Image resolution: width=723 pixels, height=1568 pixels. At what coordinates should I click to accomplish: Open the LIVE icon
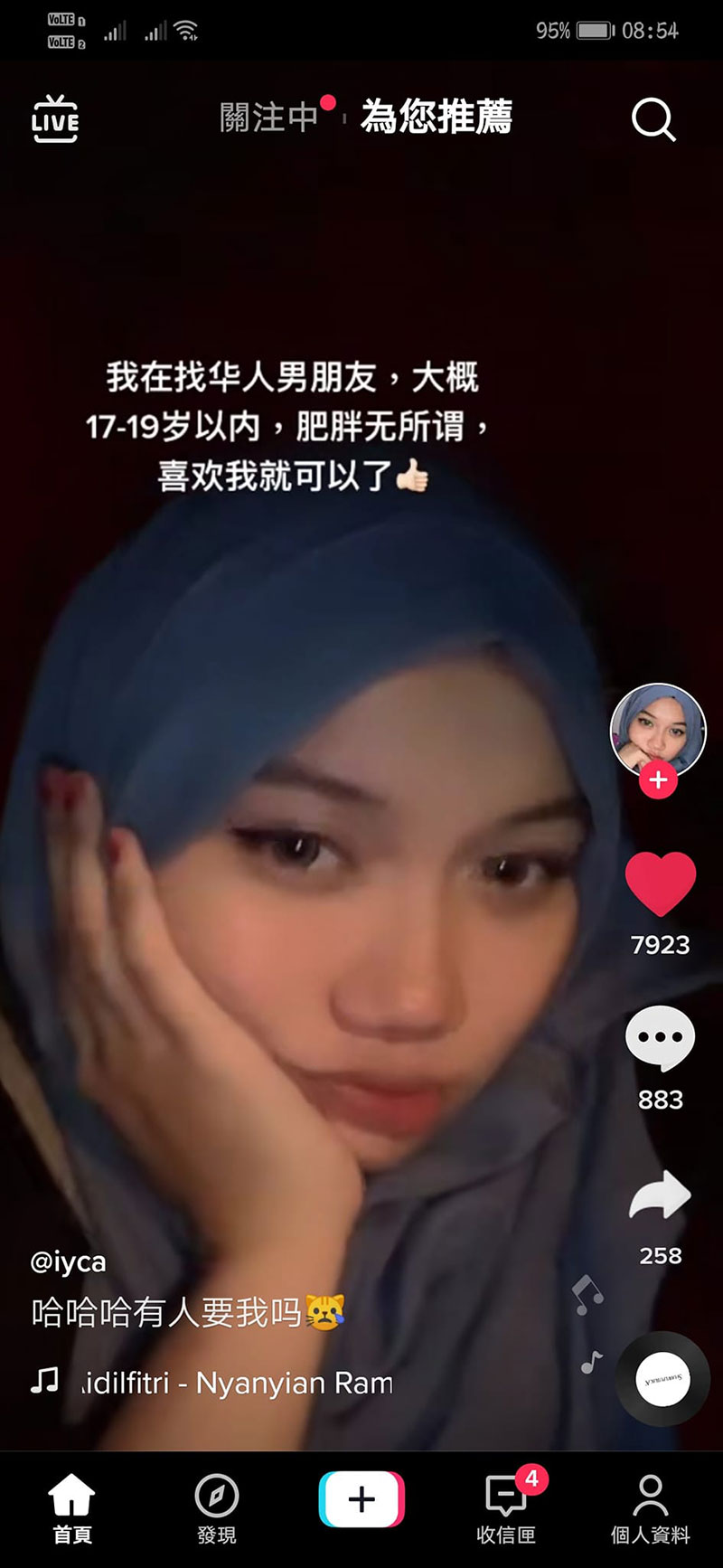[55, 118]
